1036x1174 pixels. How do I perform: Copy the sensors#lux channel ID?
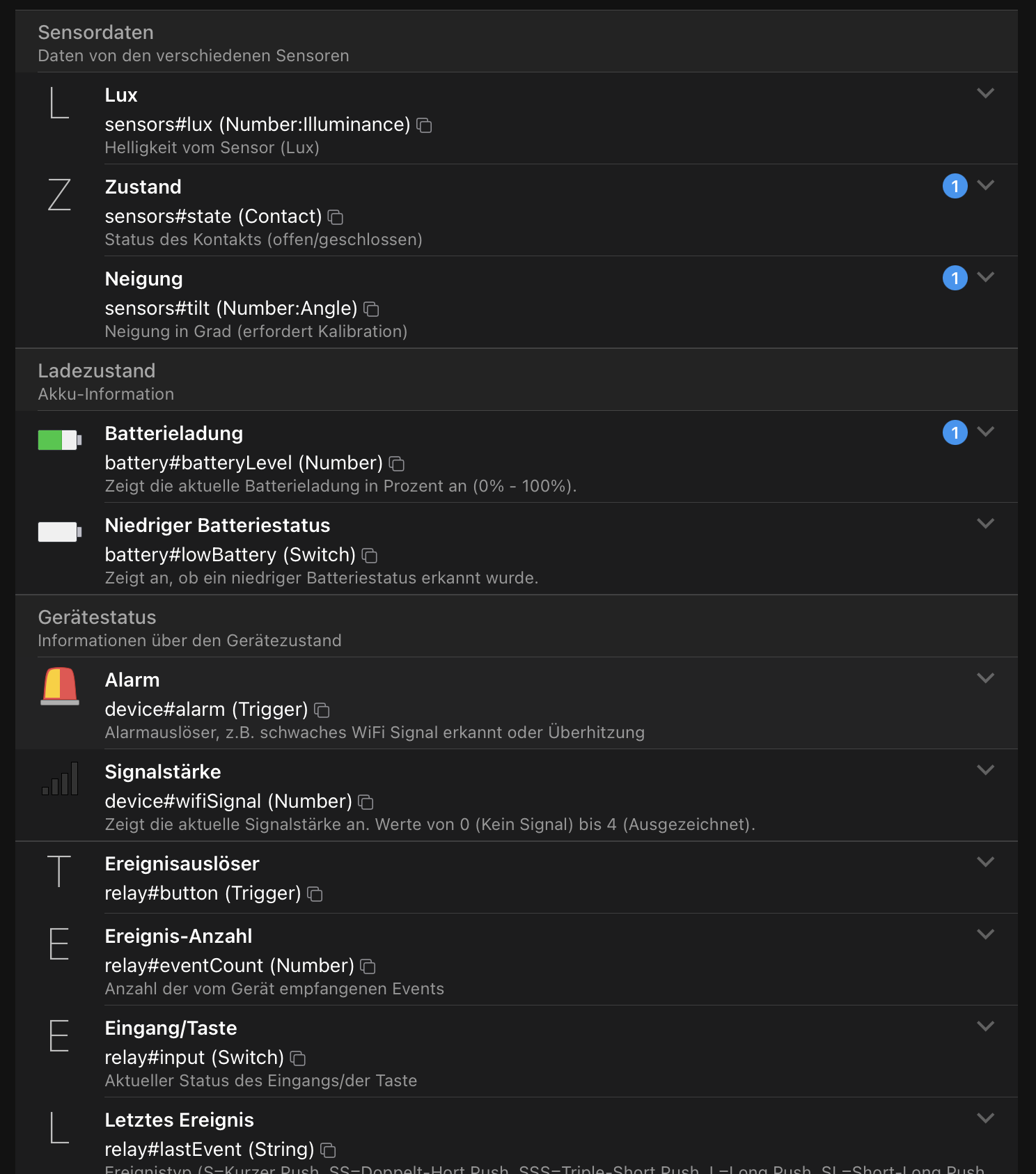424,125
